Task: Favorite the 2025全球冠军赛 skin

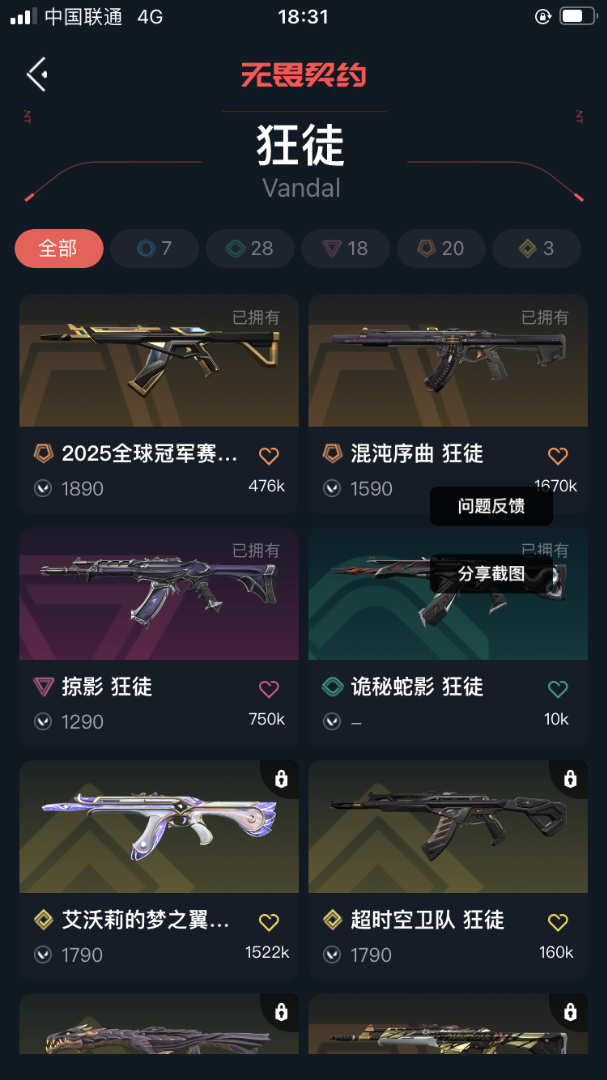Action: pyautogui.click(x=268, y=456)
